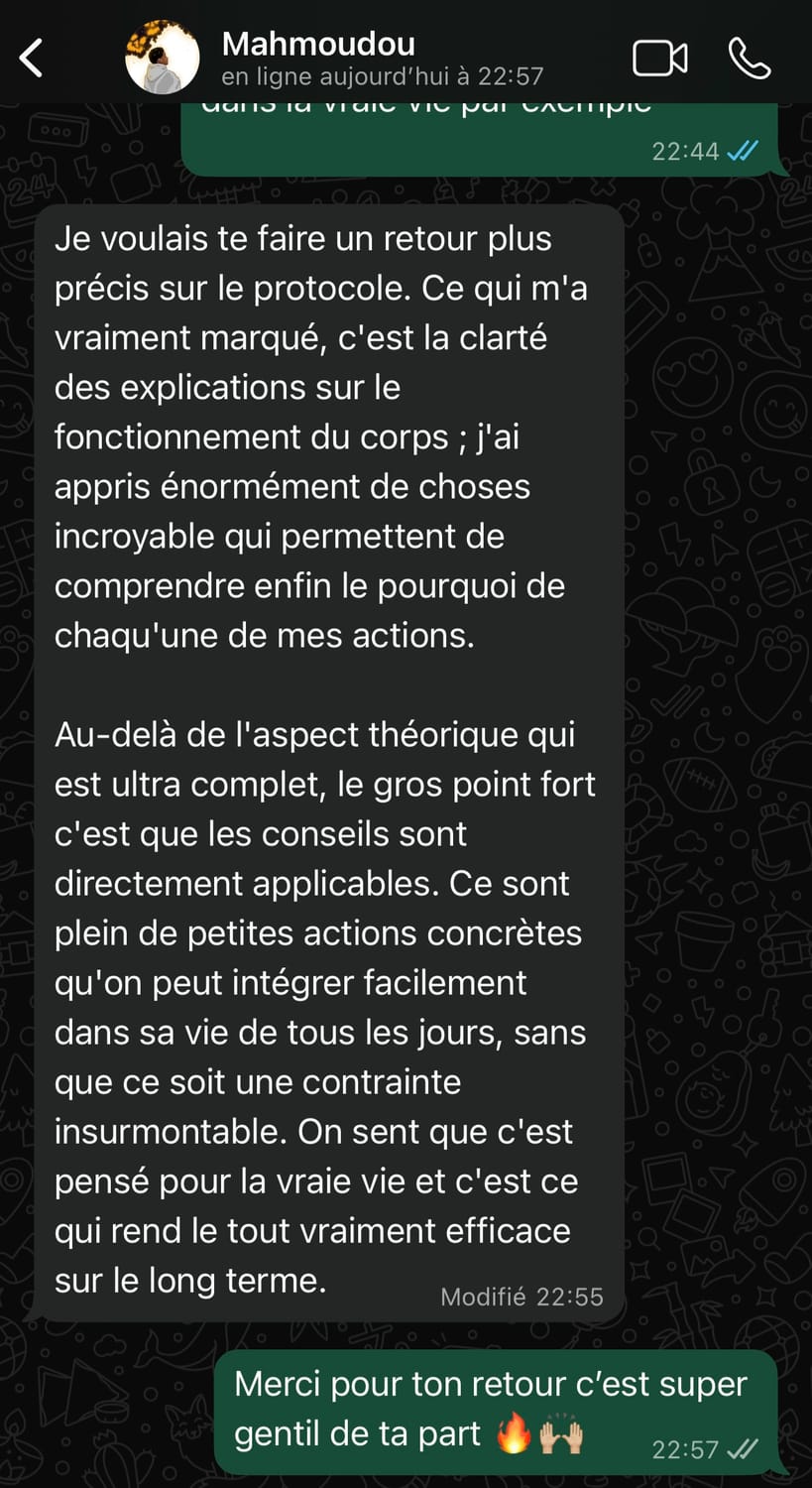Tap the back arrow to exit chat
Image resolution: width=812 pixels, height=1488 pixels.
(x=31, y=57)
